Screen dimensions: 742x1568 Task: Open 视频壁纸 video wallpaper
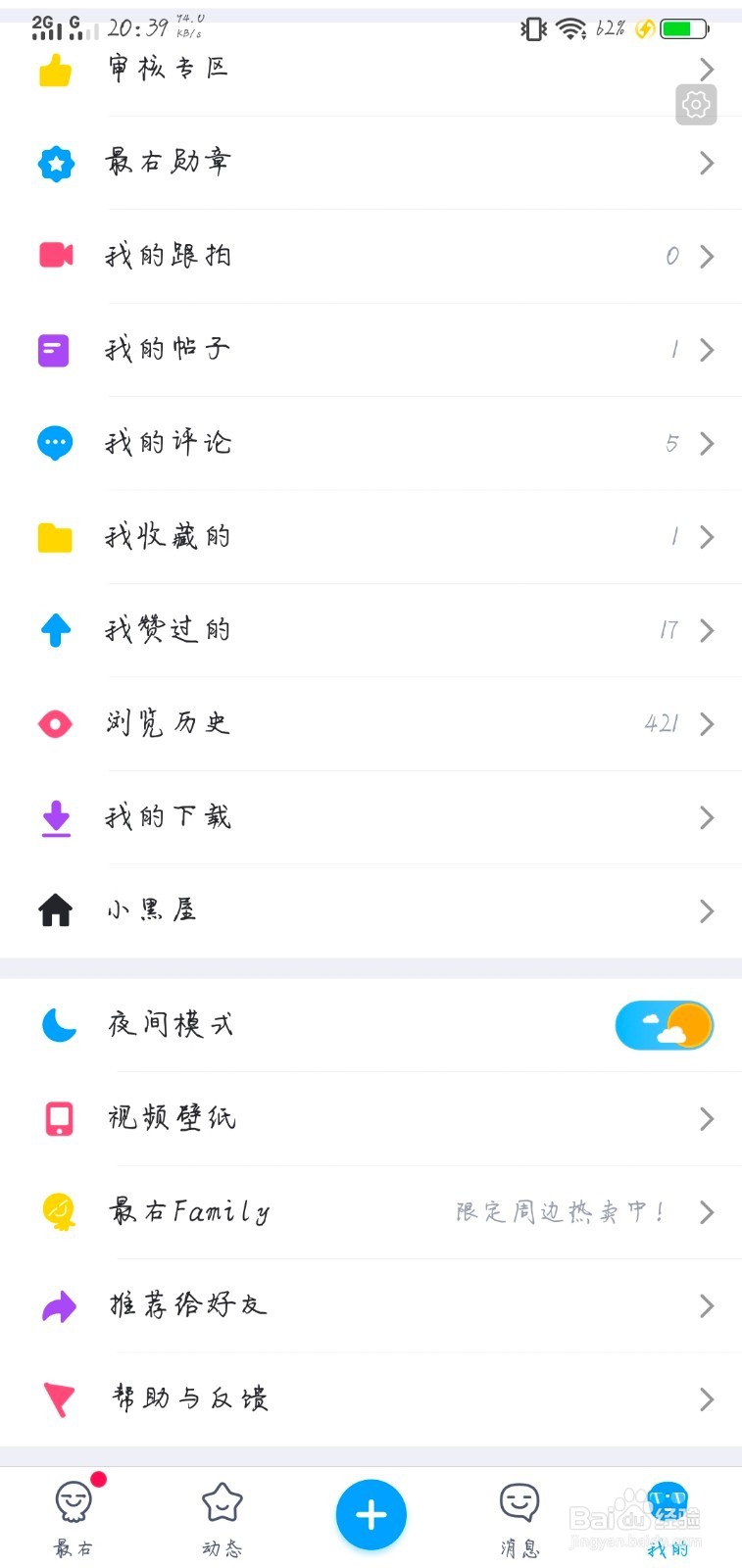click(x=371, y=1118)
